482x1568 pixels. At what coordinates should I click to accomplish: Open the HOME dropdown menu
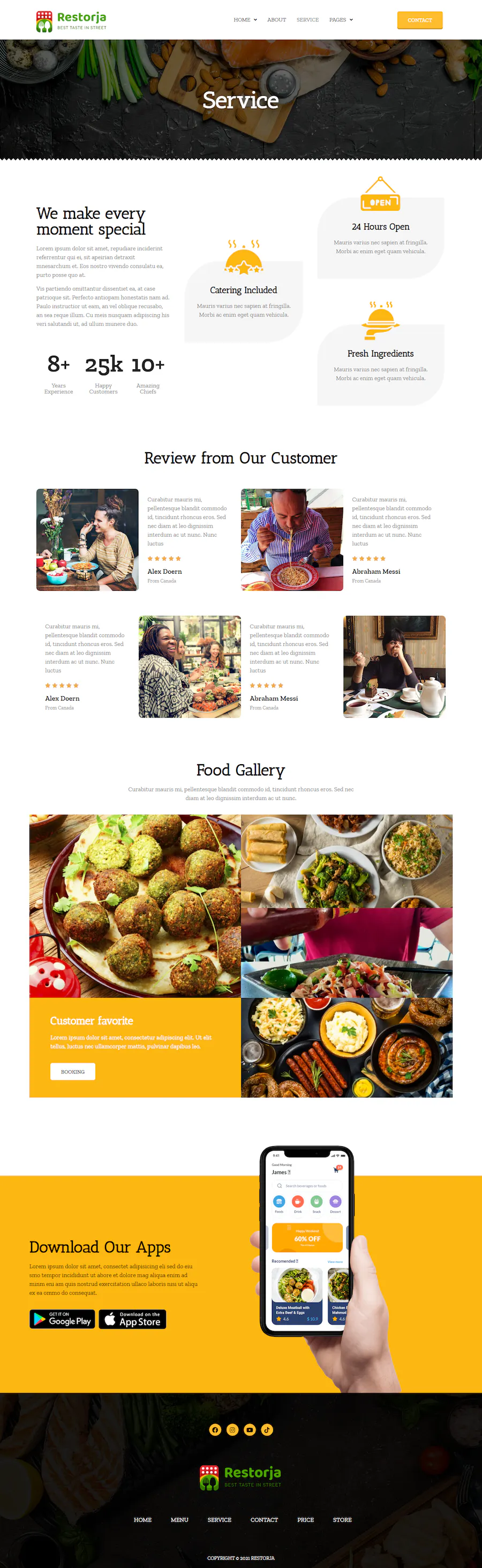point(245,20)
